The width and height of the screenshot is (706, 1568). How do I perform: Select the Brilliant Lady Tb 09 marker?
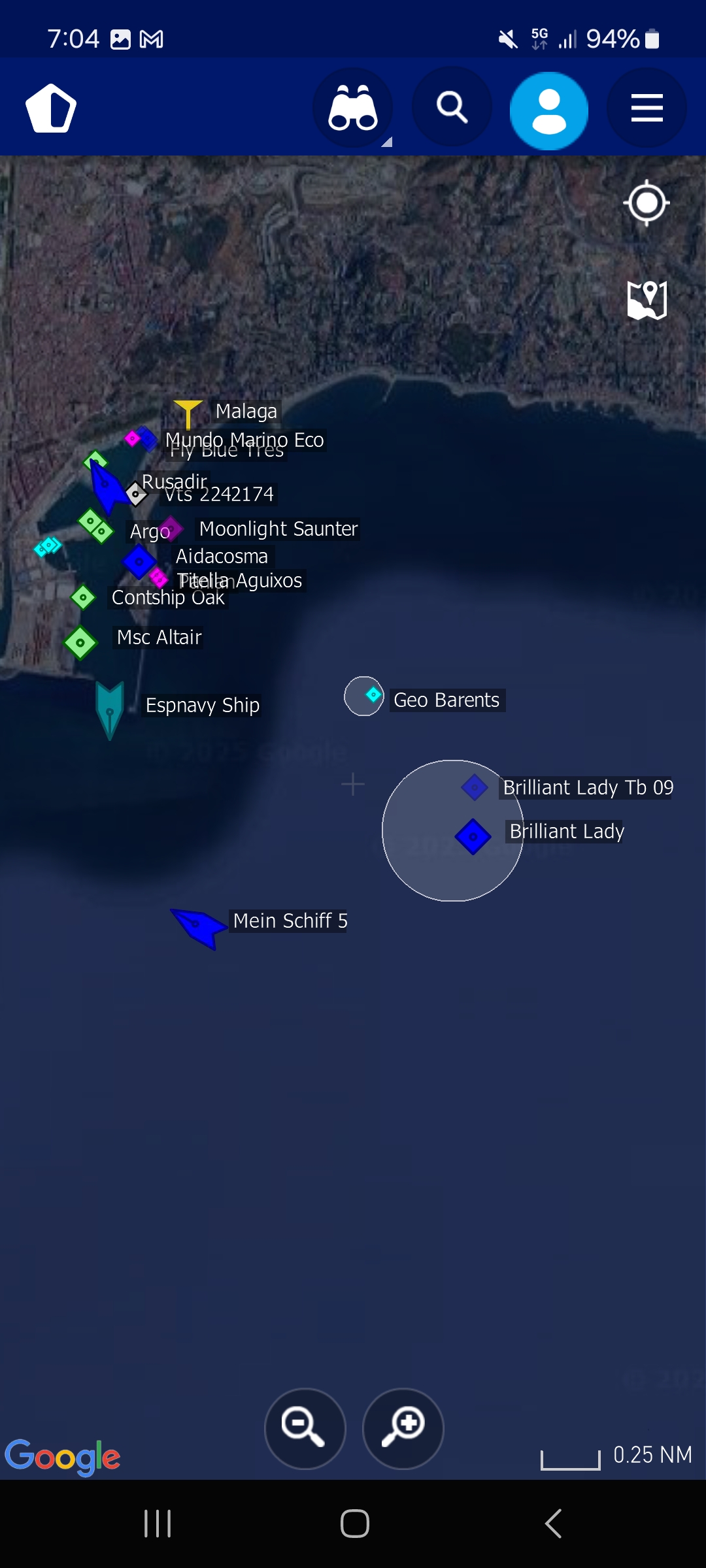click(x=475, y=787)
